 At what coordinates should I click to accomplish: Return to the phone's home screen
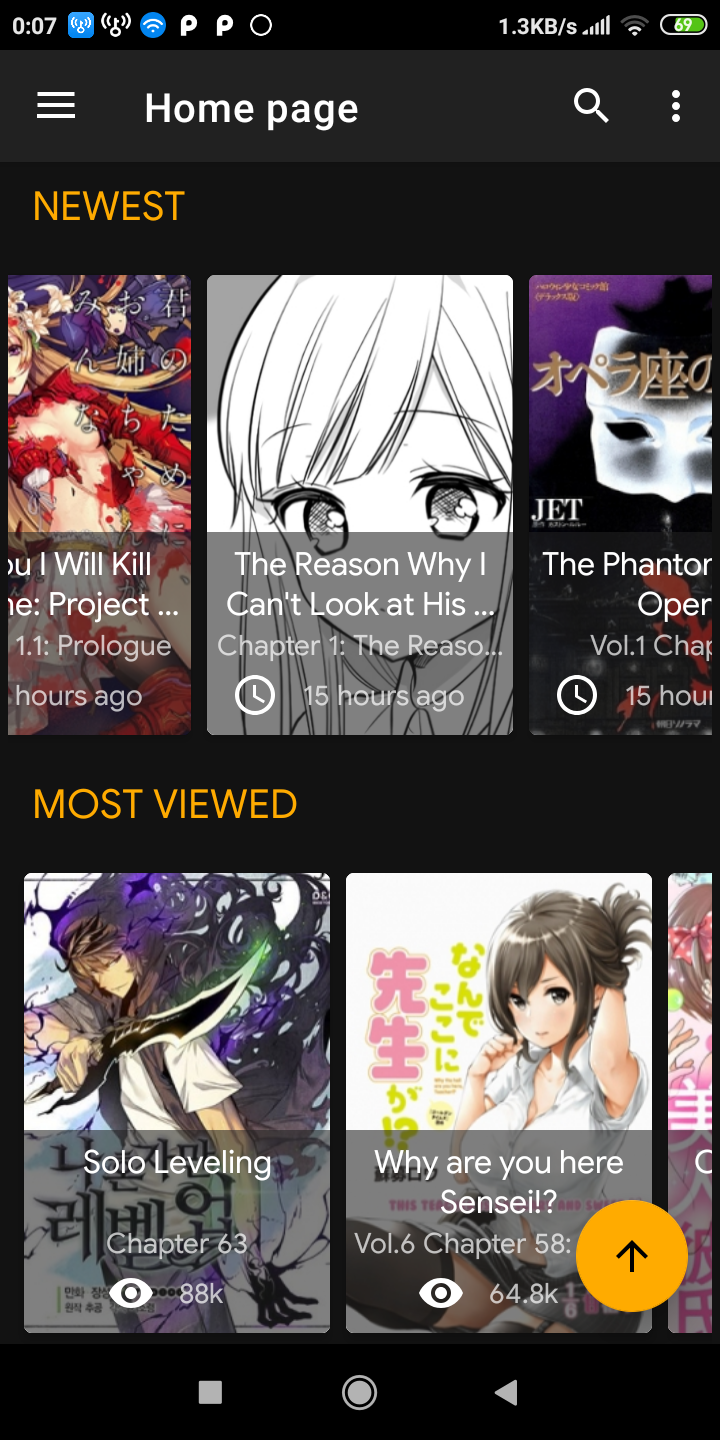coord(359,1392)
